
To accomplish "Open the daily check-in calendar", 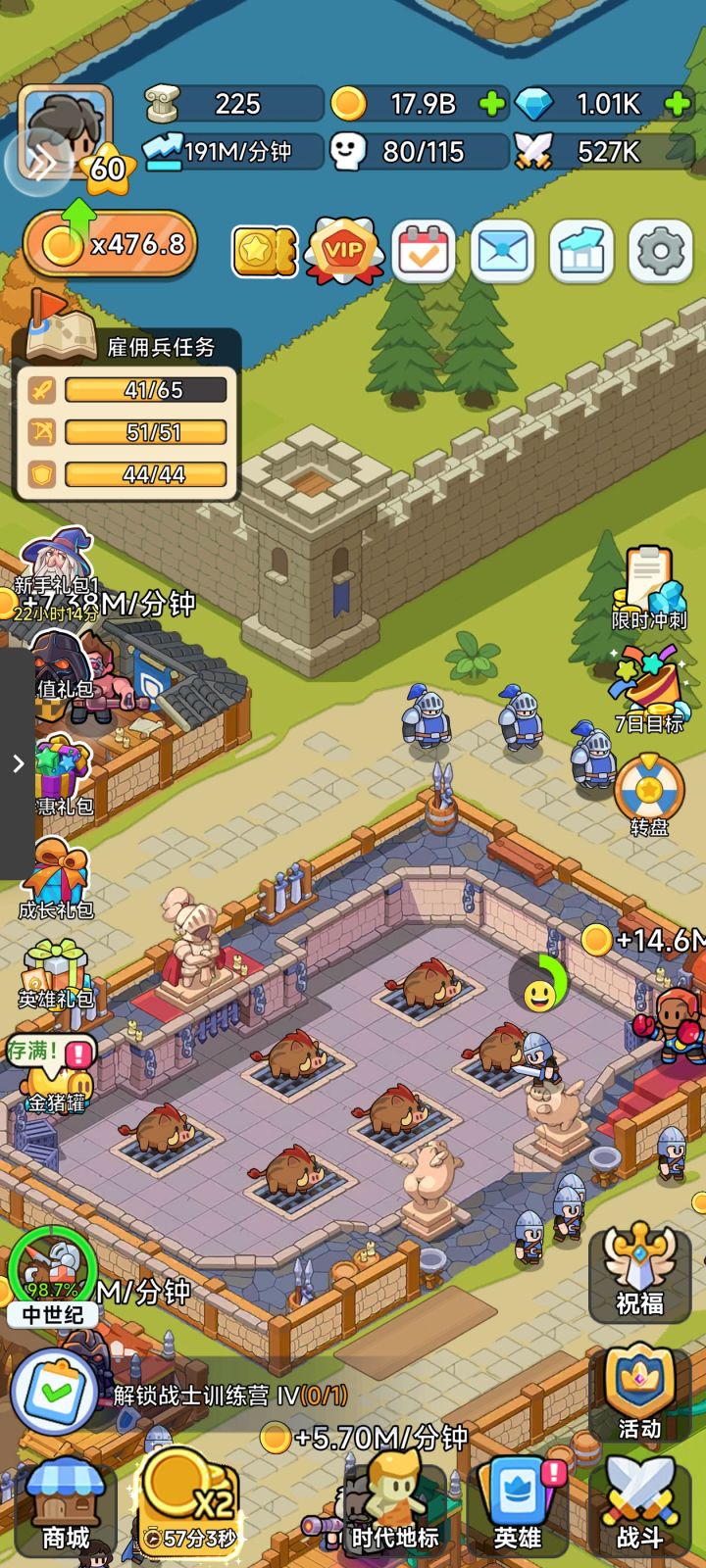I will pos(422,252).
